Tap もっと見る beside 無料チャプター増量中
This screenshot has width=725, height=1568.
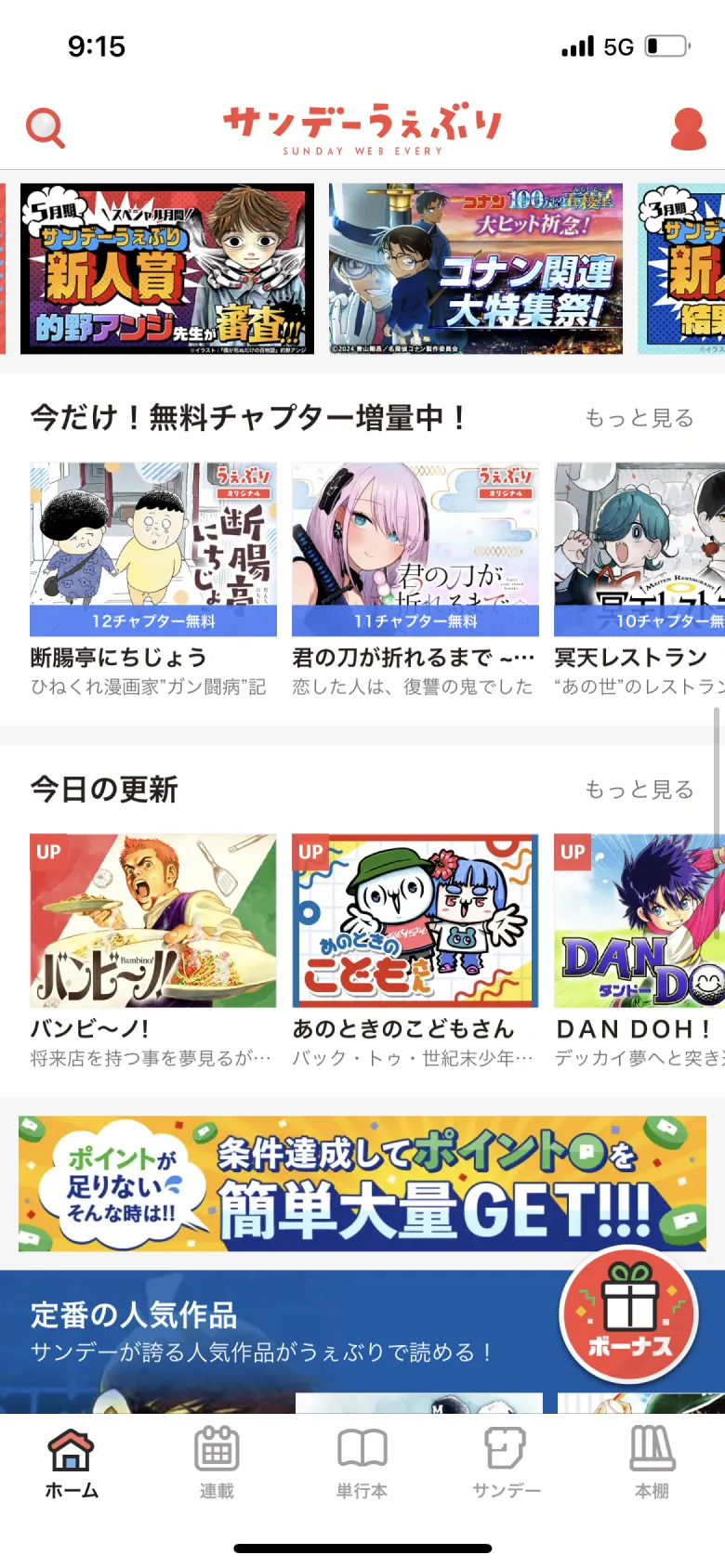coord(639,417)
